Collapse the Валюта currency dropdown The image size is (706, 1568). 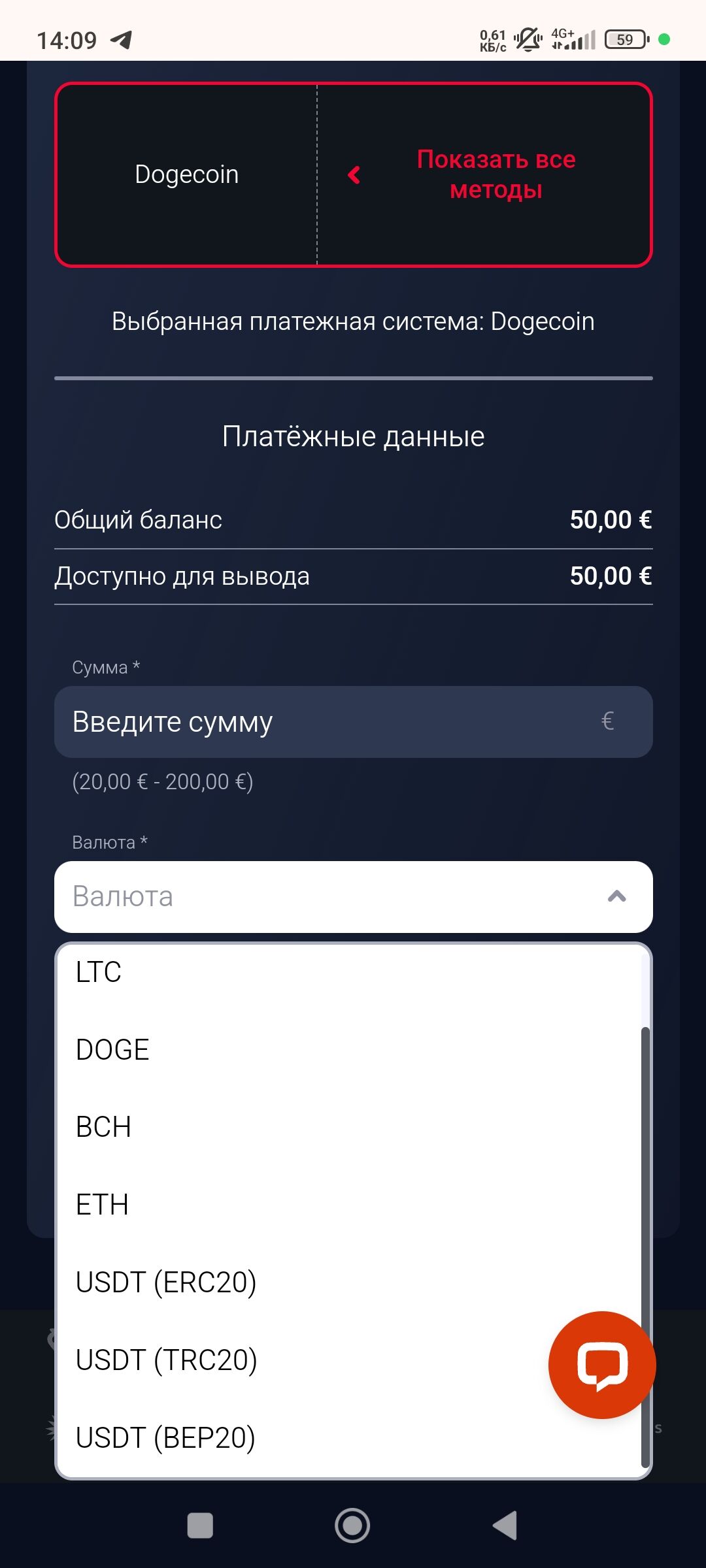616,896
